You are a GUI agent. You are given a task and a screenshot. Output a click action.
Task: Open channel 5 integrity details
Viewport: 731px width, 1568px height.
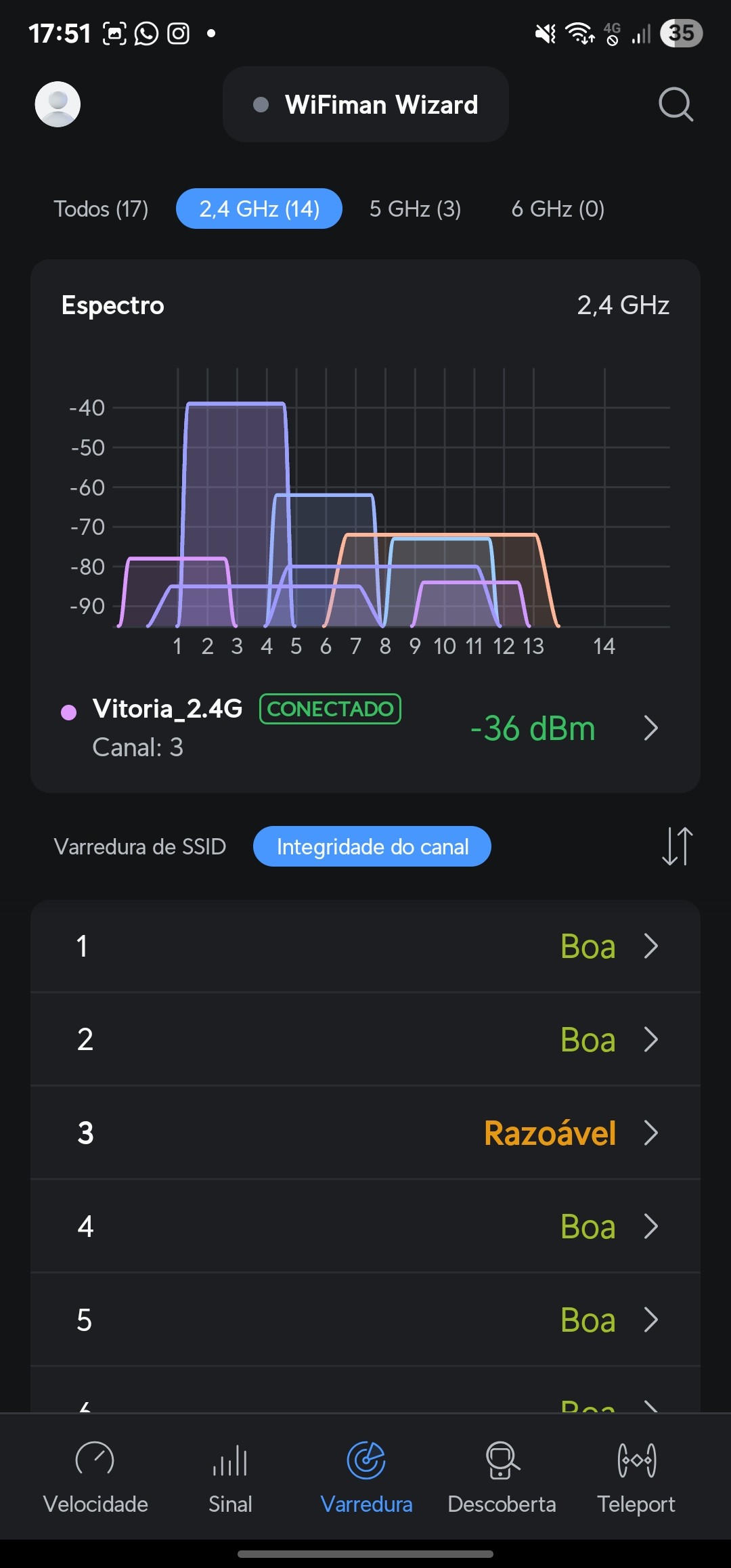[x=365, y=1320]
